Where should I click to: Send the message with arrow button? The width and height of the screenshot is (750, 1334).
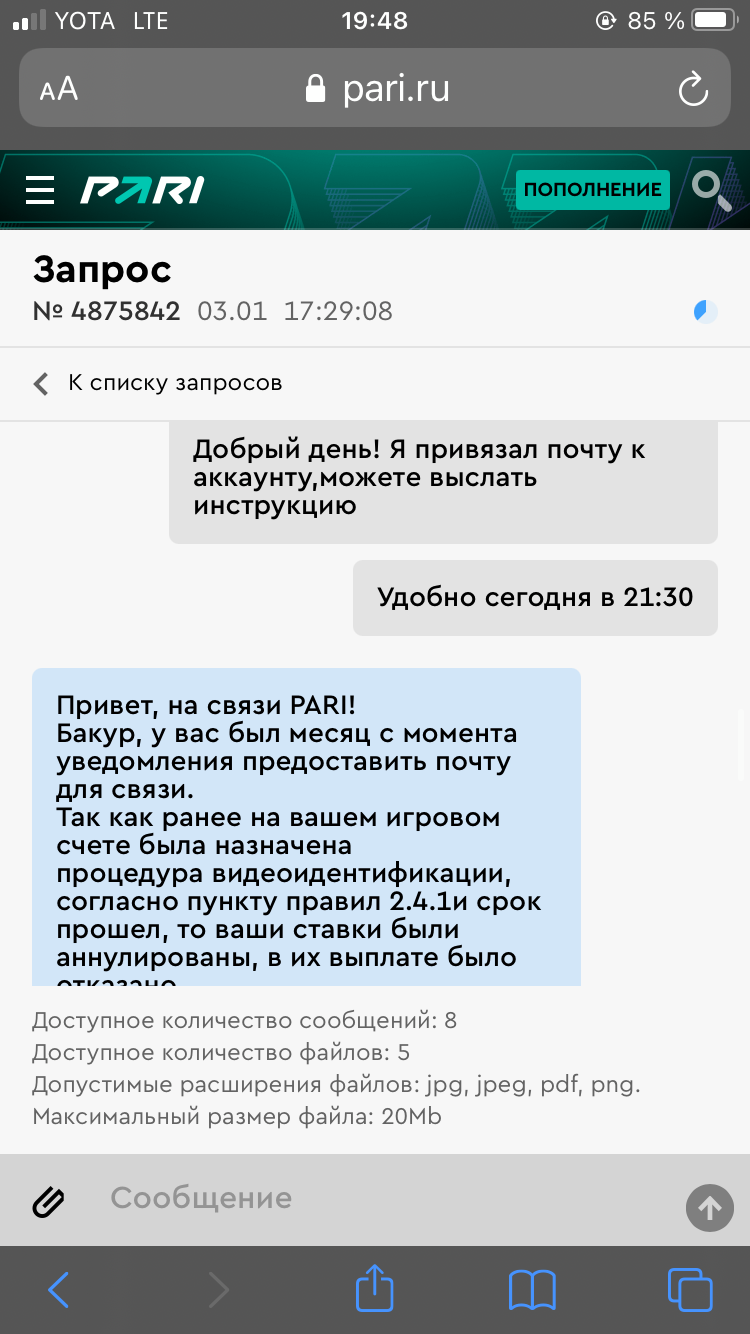click(x=710, y=1209)
